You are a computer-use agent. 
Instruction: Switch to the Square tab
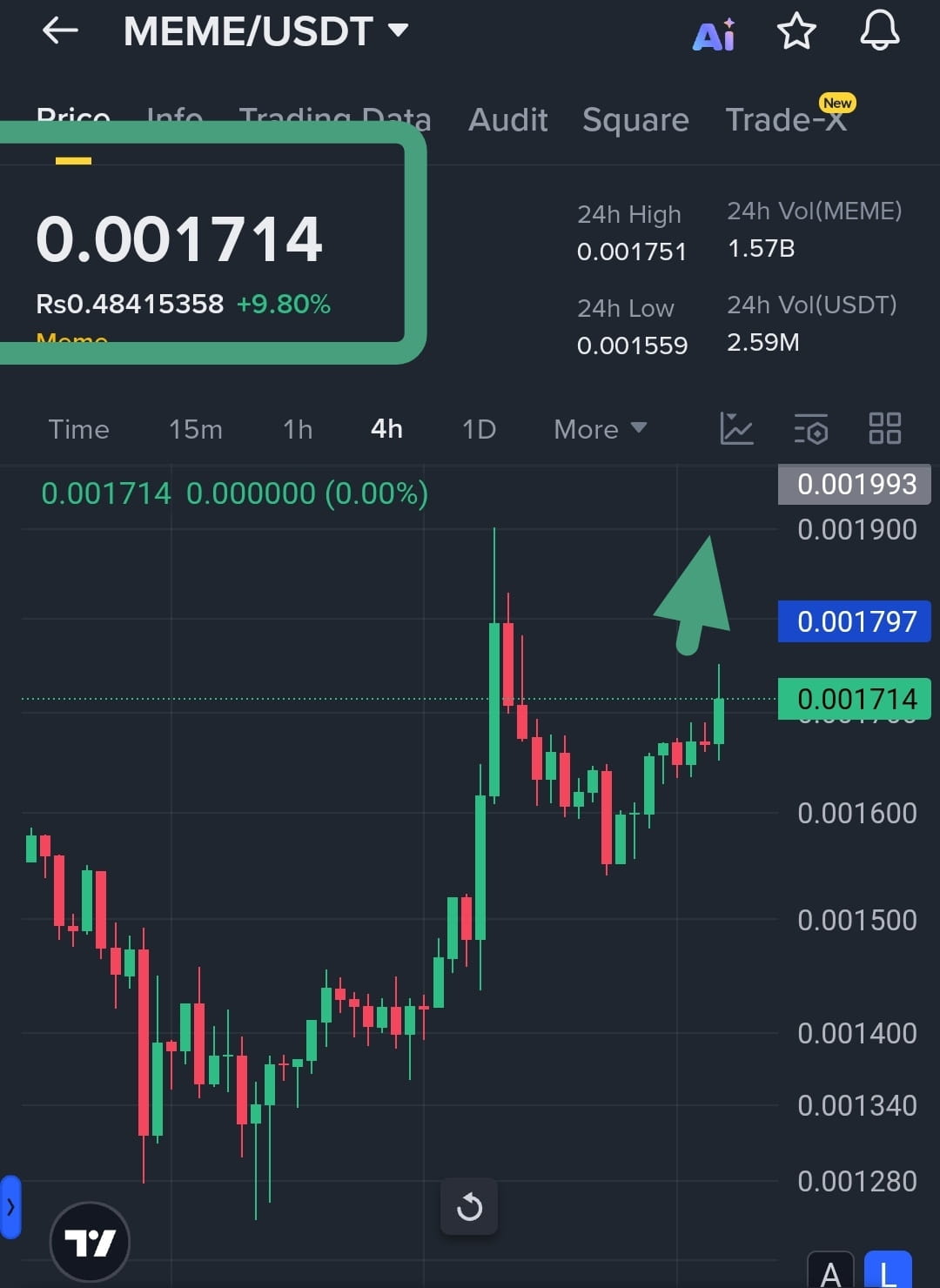click(635, 120)
